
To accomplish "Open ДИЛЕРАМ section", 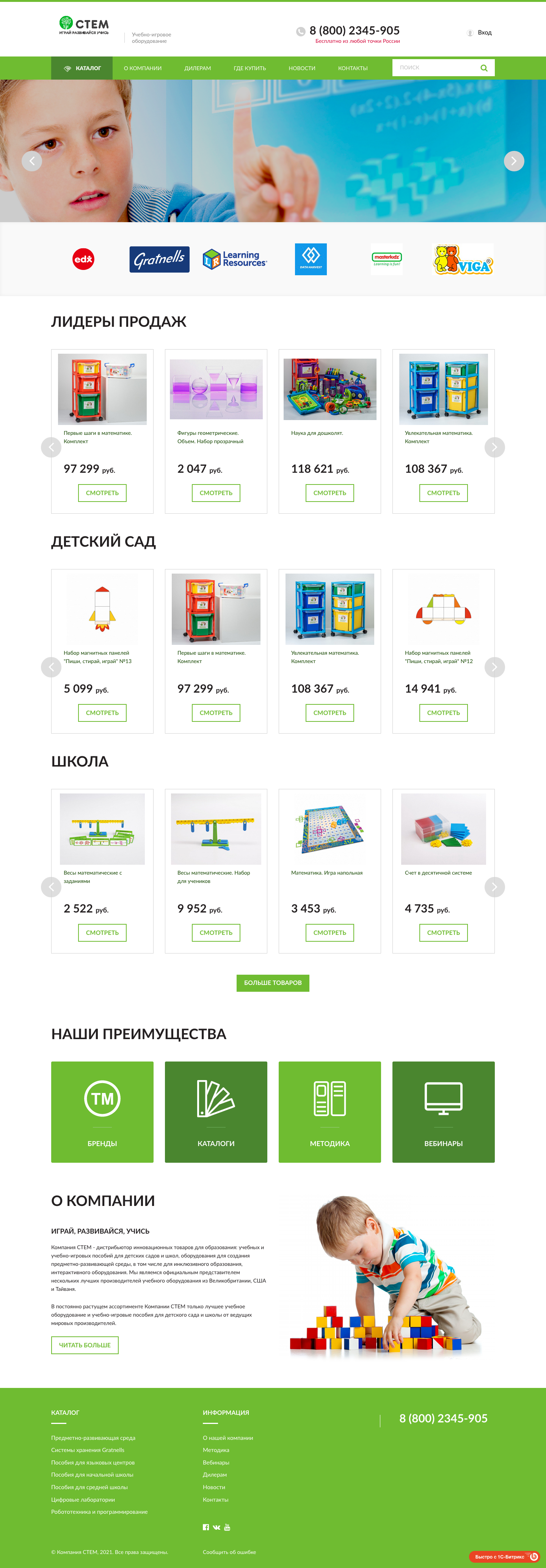I will (x=197, y=68).
